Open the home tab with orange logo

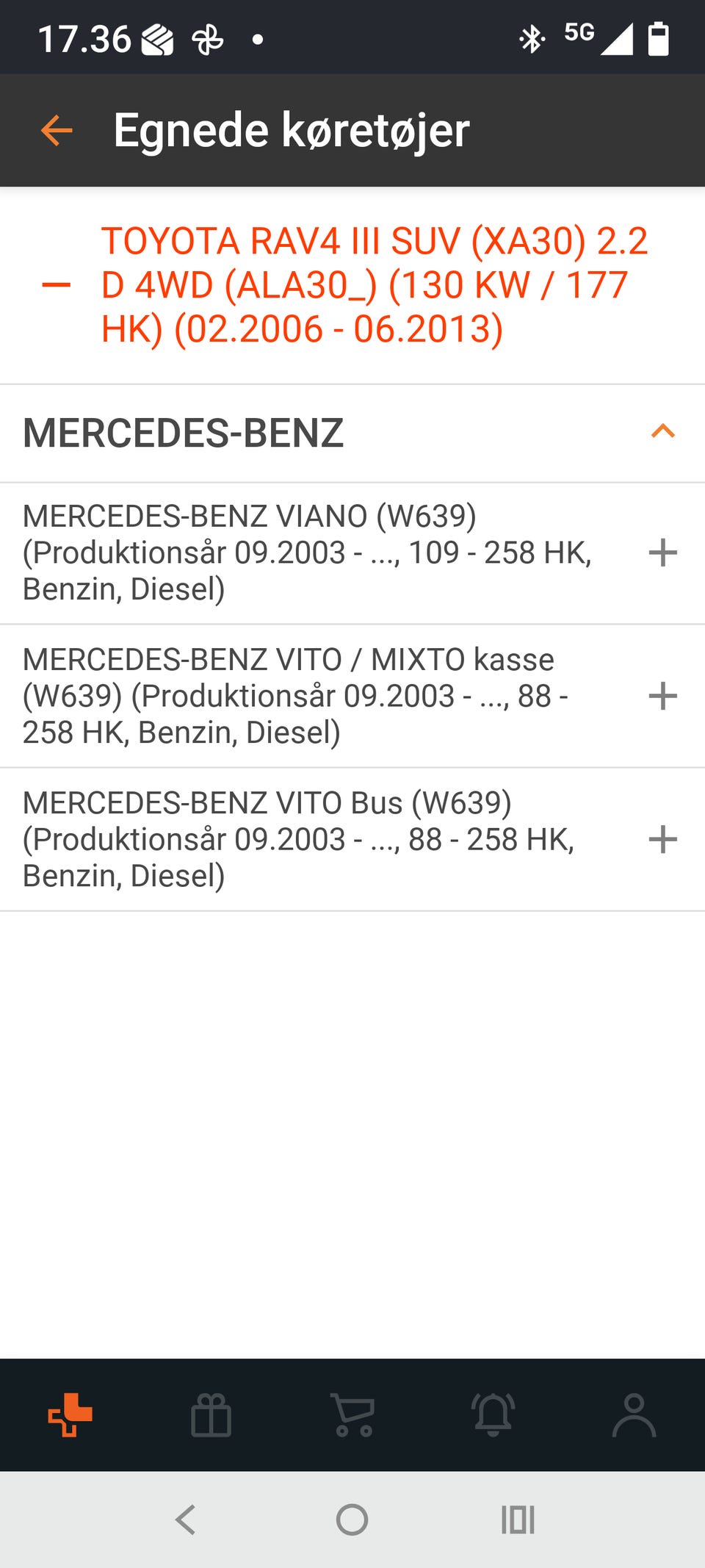(70, 1414)
